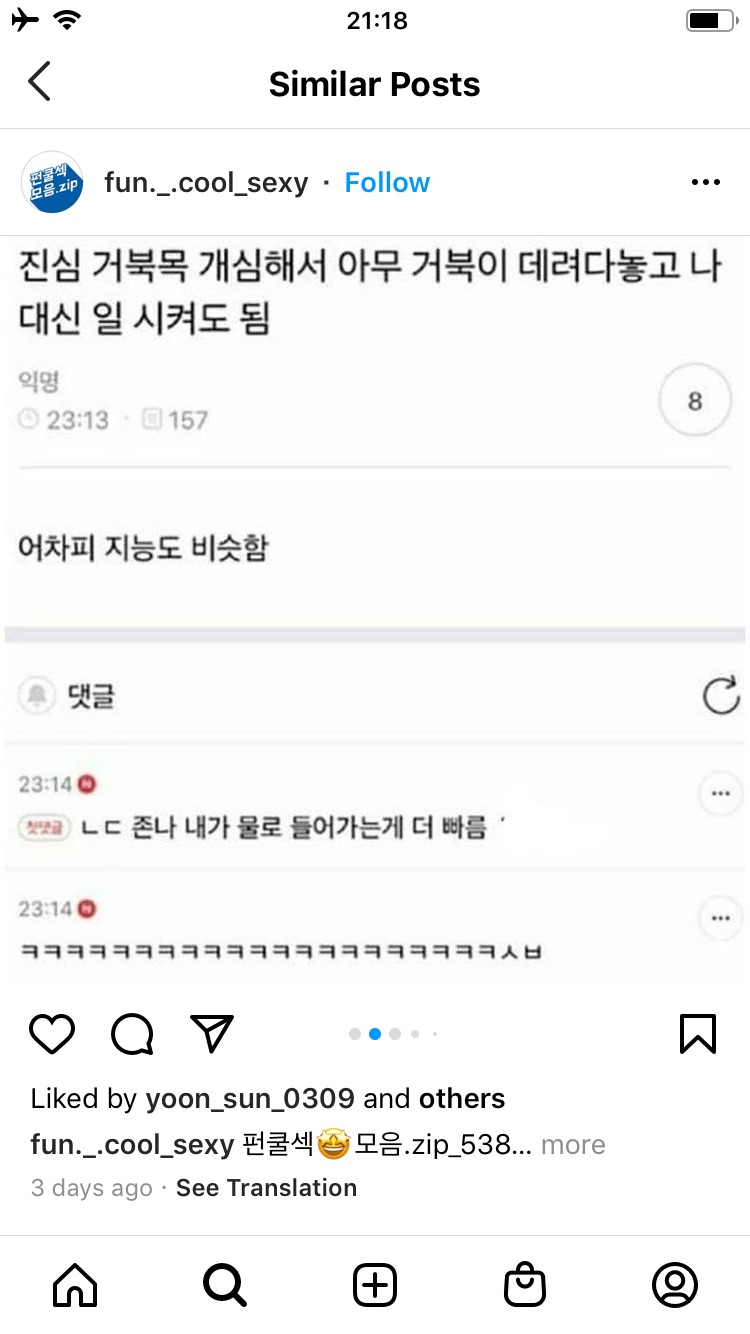Create a new post with plus
The width and height of the screenshot is (750, 1334).
point(375,1285)
